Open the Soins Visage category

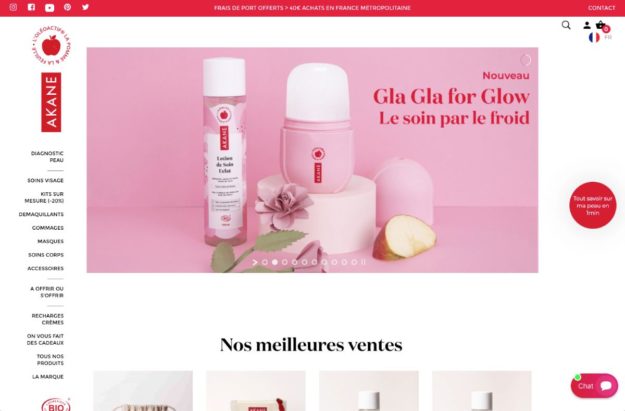(45, 181)
